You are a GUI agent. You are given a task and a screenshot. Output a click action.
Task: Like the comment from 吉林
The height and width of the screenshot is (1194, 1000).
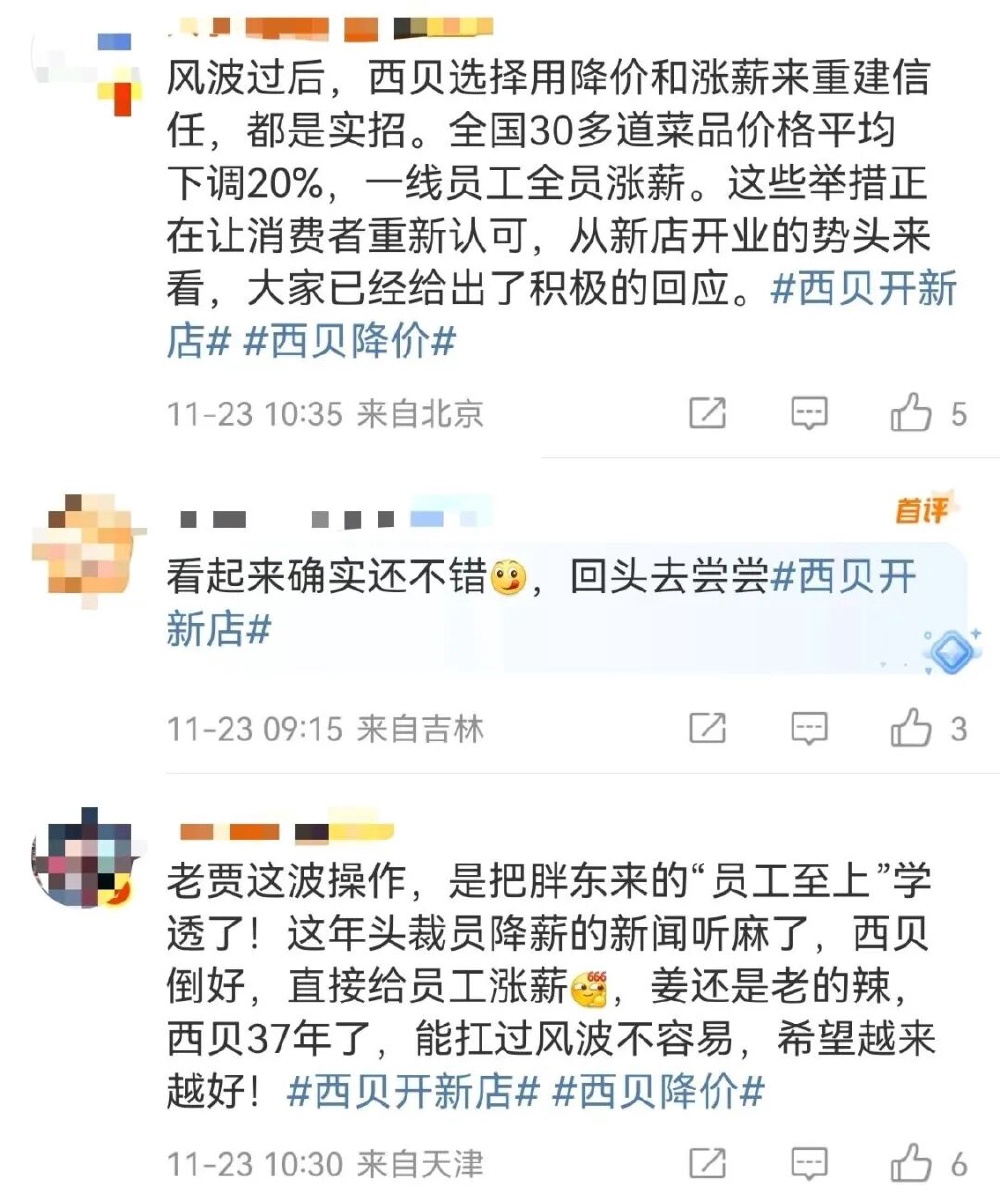click(x=911, y=728)
